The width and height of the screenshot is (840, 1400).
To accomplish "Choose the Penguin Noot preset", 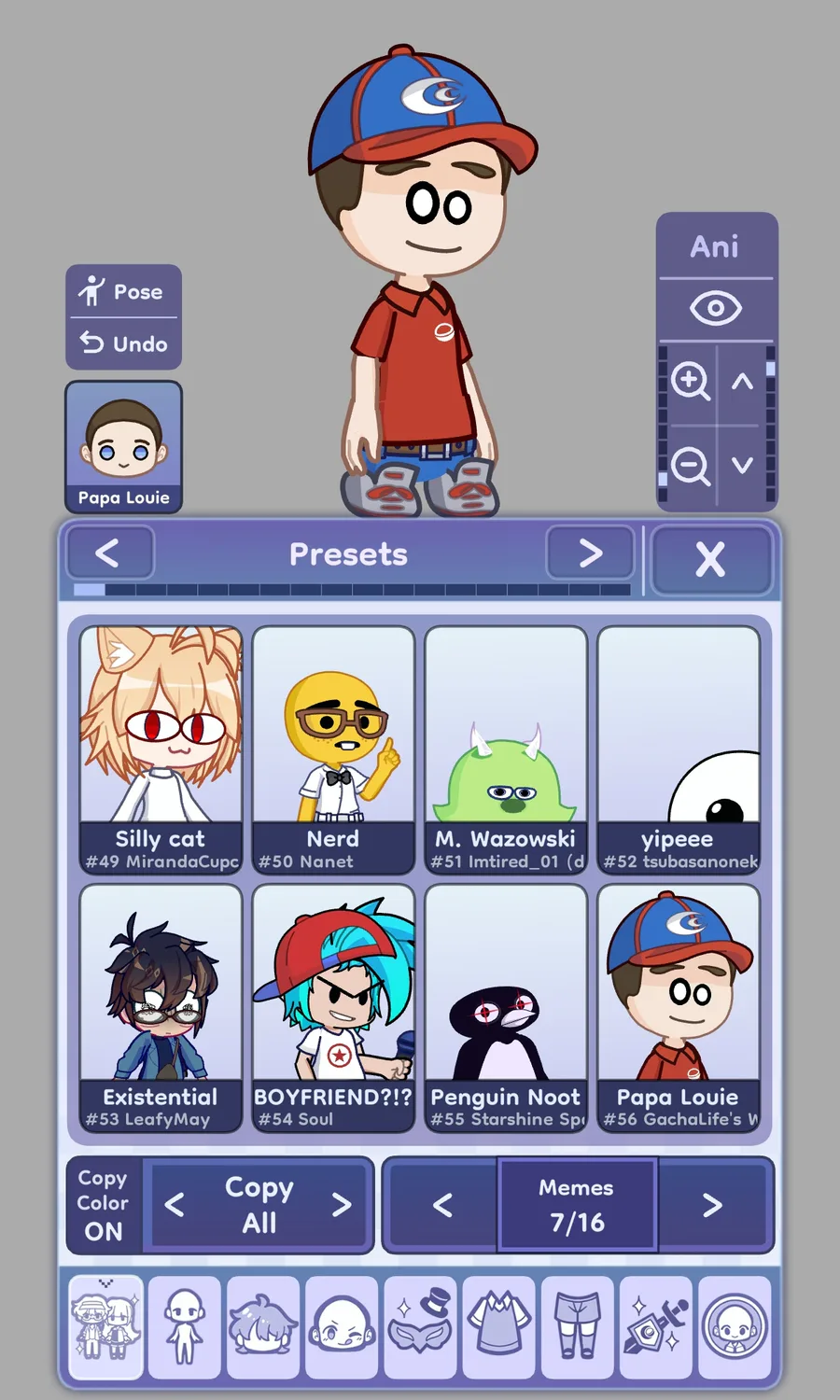I will tap(506, 1008).
